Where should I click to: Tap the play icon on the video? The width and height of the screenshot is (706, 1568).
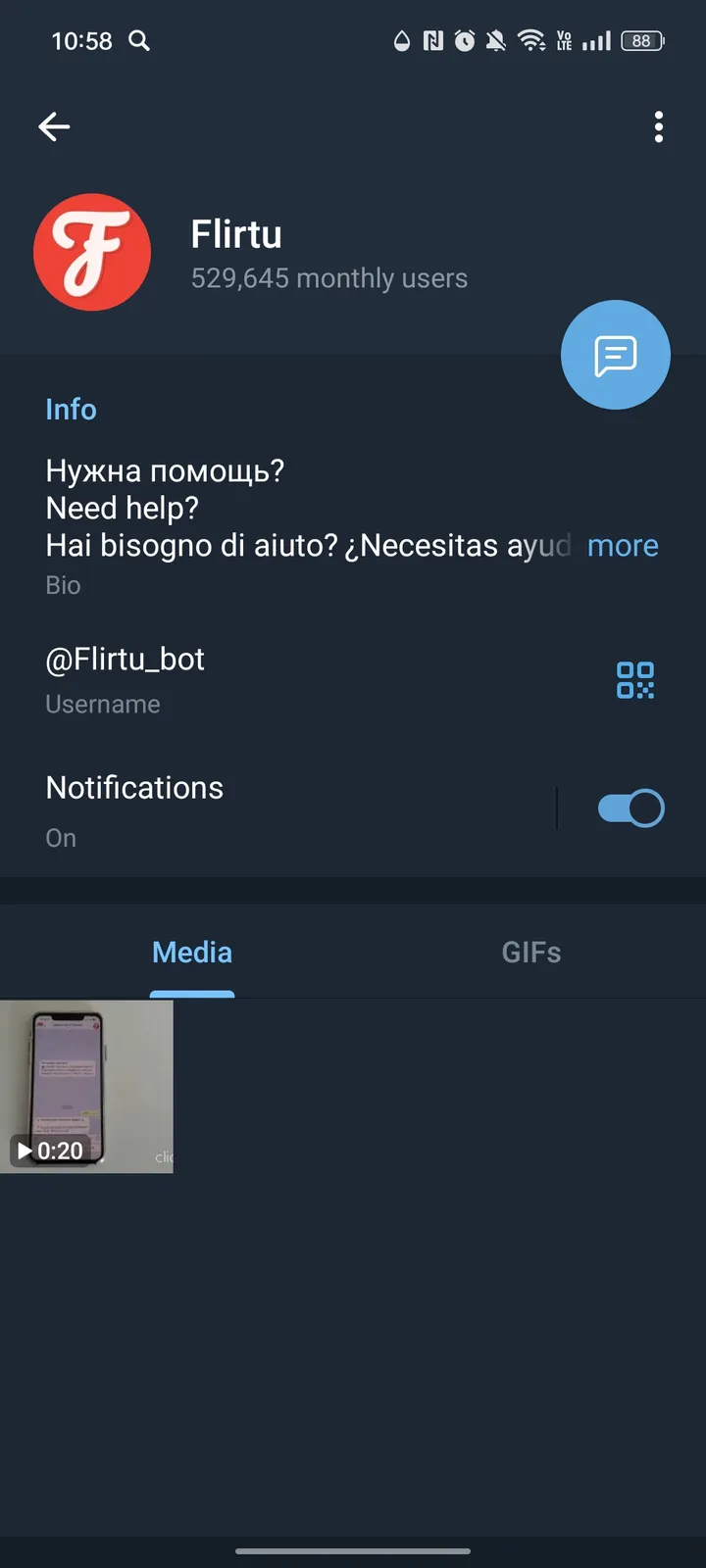[x=24, y=1151]
